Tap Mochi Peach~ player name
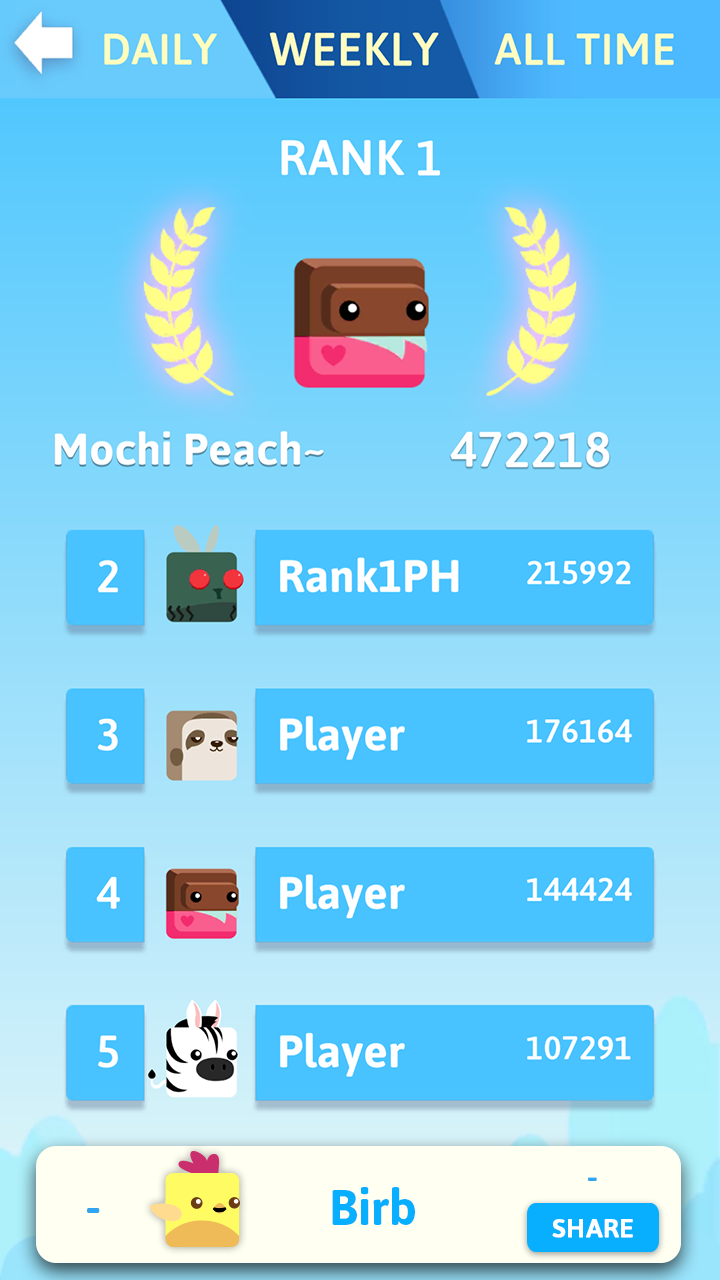 [x=190, y=449]
